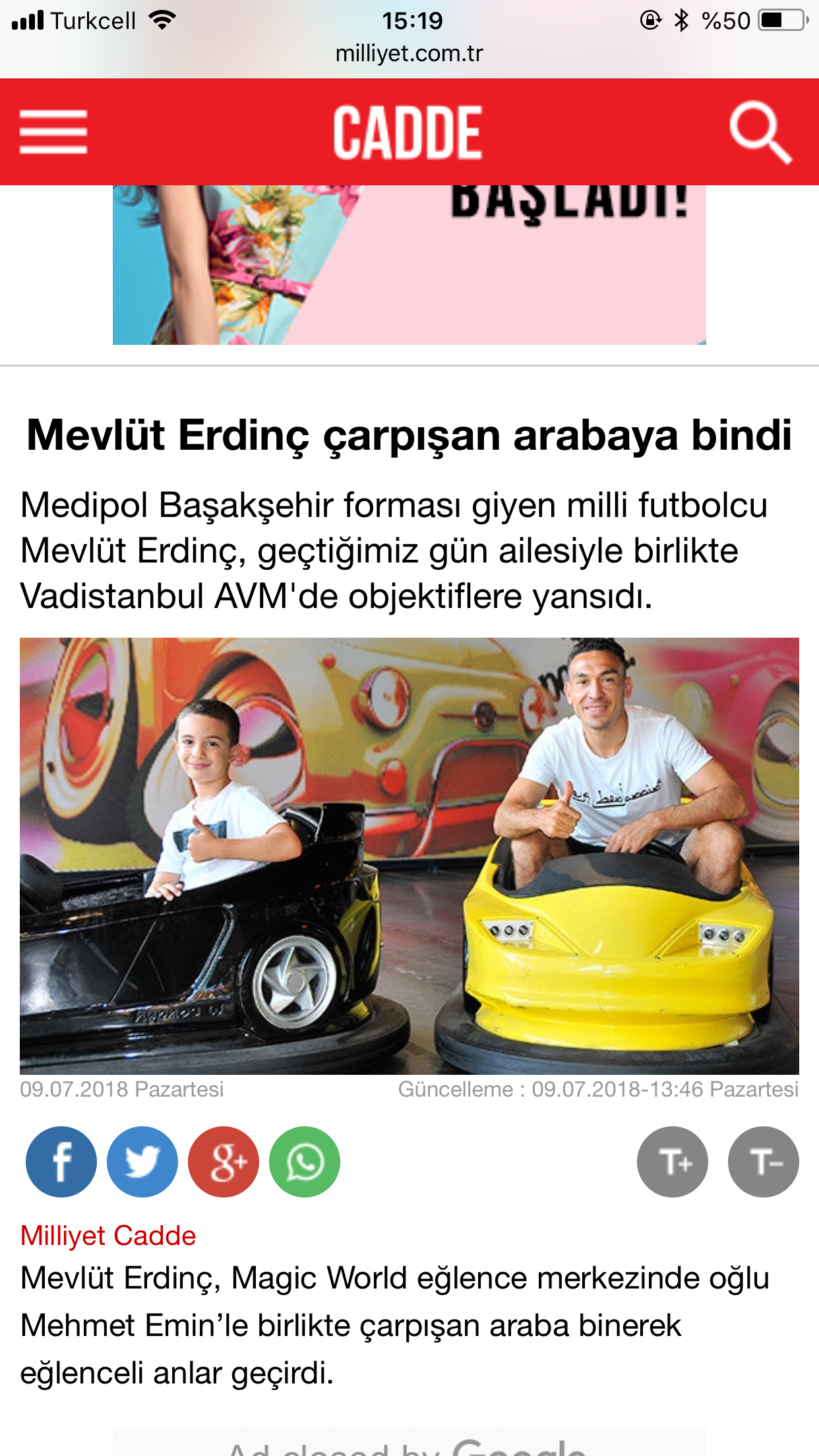The width and height of the screenshot is (819, 1456).
Task: Share article on Twitter
Action: click(x=142, y=1162)
